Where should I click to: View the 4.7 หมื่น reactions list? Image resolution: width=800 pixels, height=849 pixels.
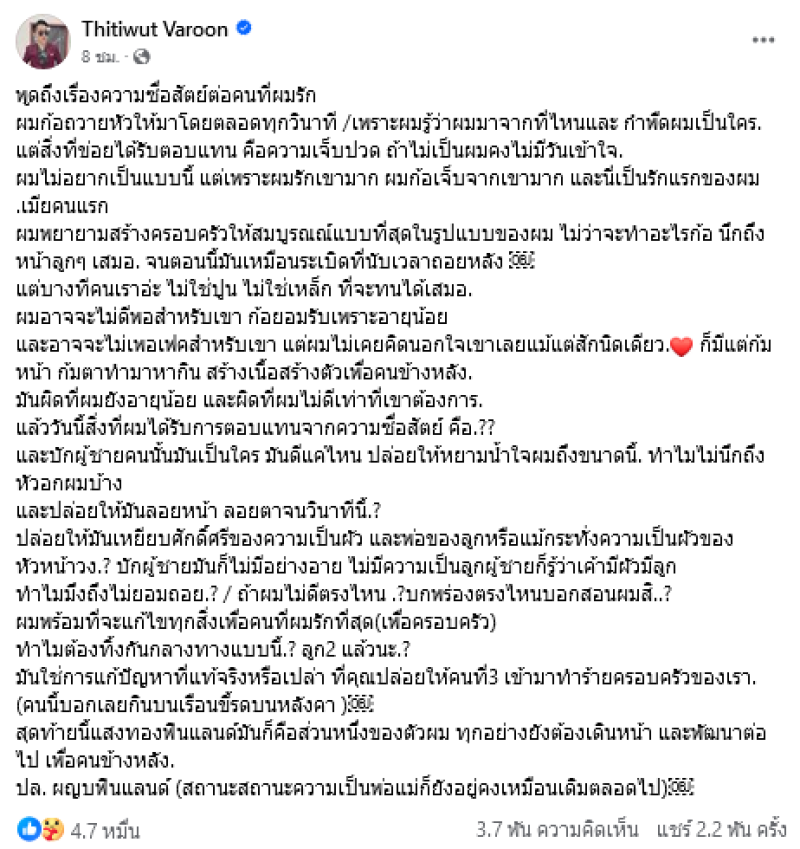coord(97,829)
